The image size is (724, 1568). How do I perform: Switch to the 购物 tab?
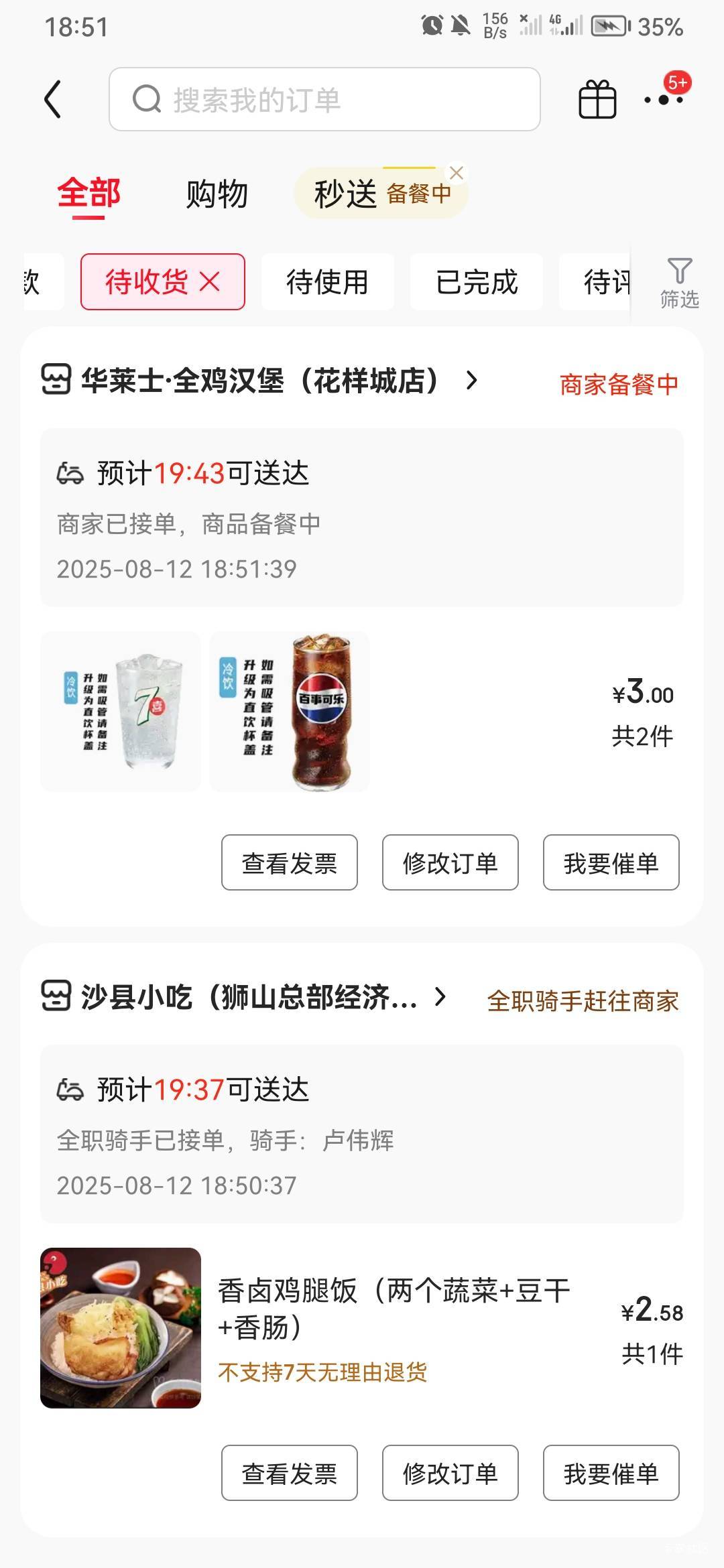pyautogui.click(x=217, y=194)
